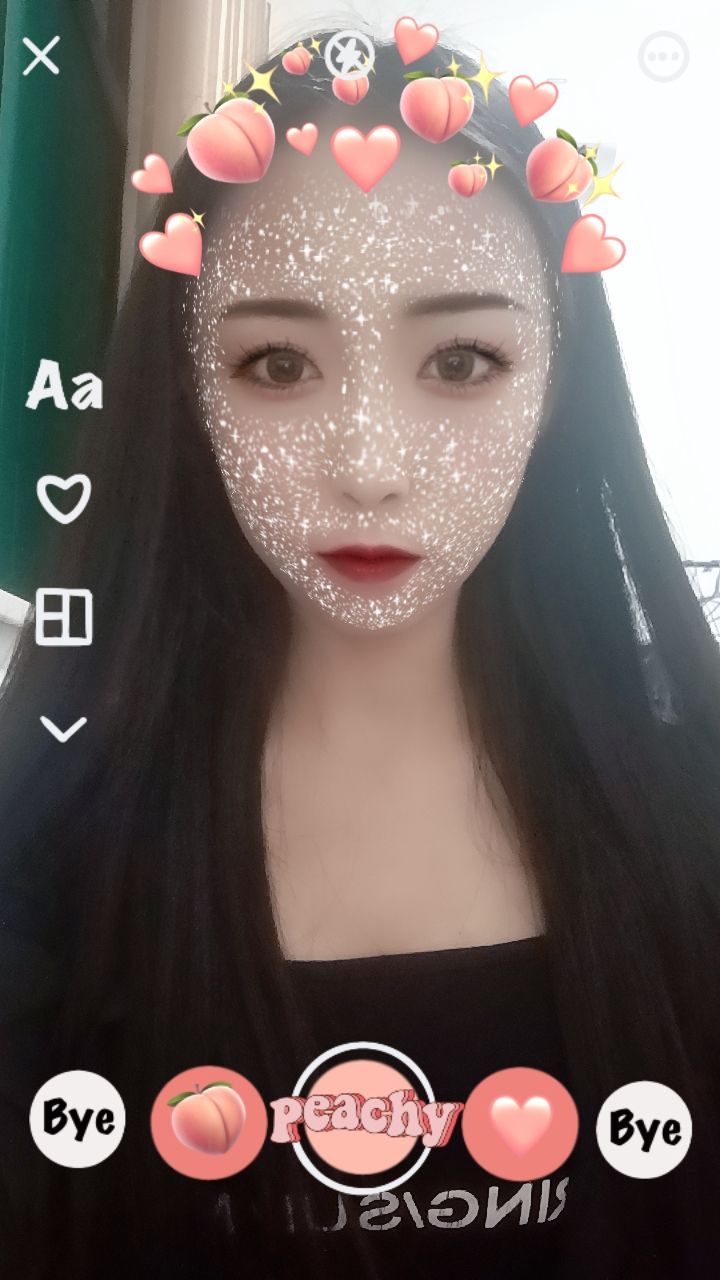Open the layout grid tool
Viewport: 720px width, 1280px height.
pyautogui.click(x=64, y=616)
